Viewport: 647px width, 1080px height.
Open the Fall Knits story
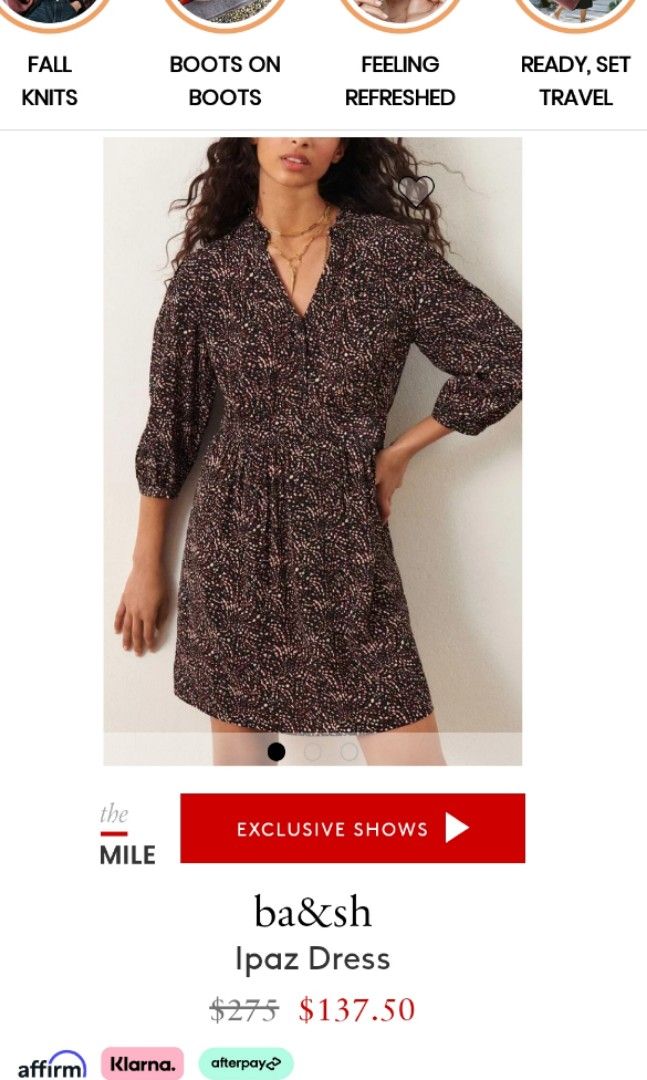(x=49, y=60)
